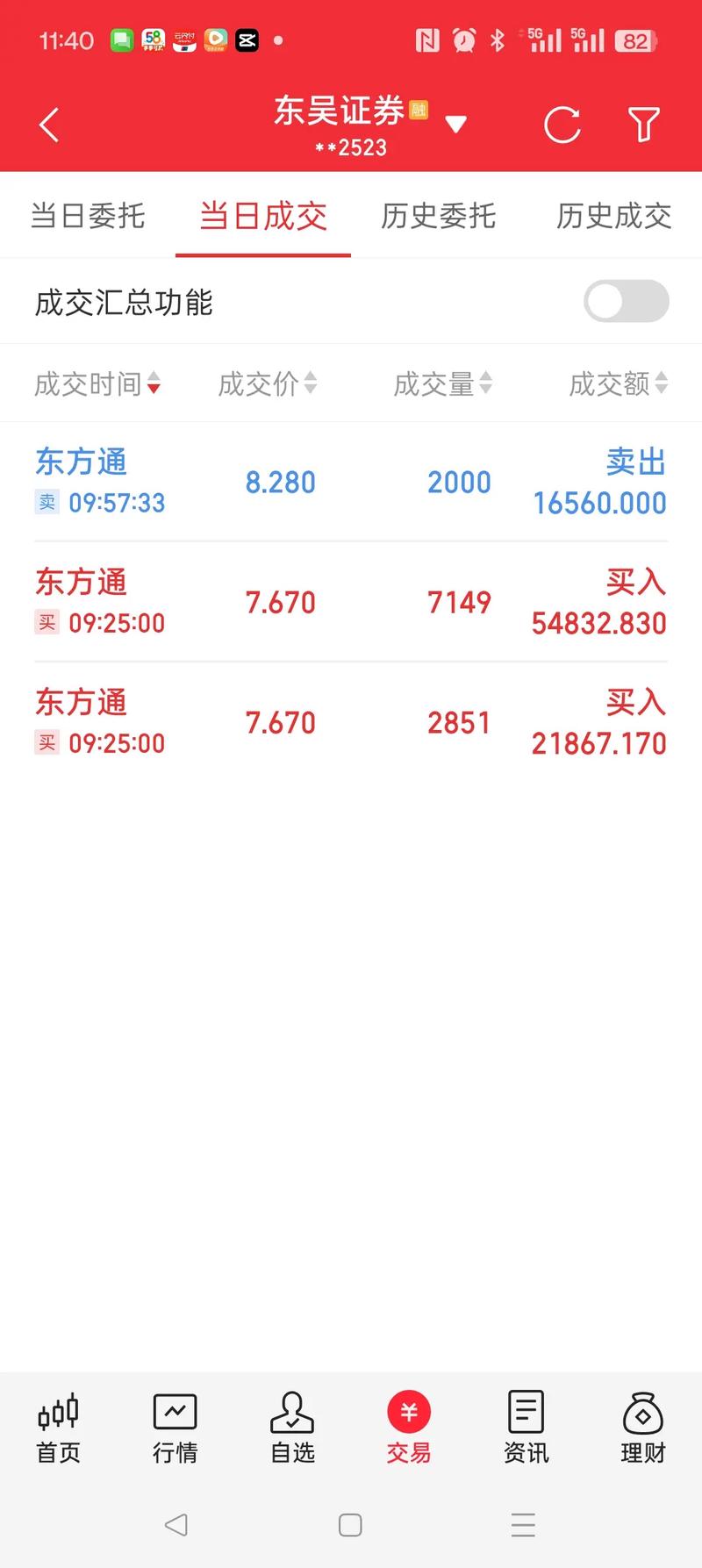Screen dimensions: 702x1568
Task: Switch to the 当日委托 tab
Action: [88, 216]
